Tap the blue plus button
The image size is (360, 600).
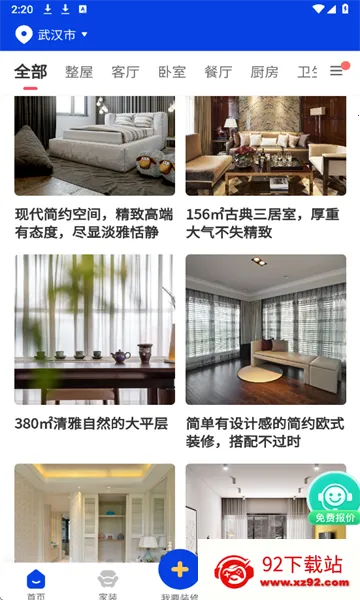click(x=179, y=570)
